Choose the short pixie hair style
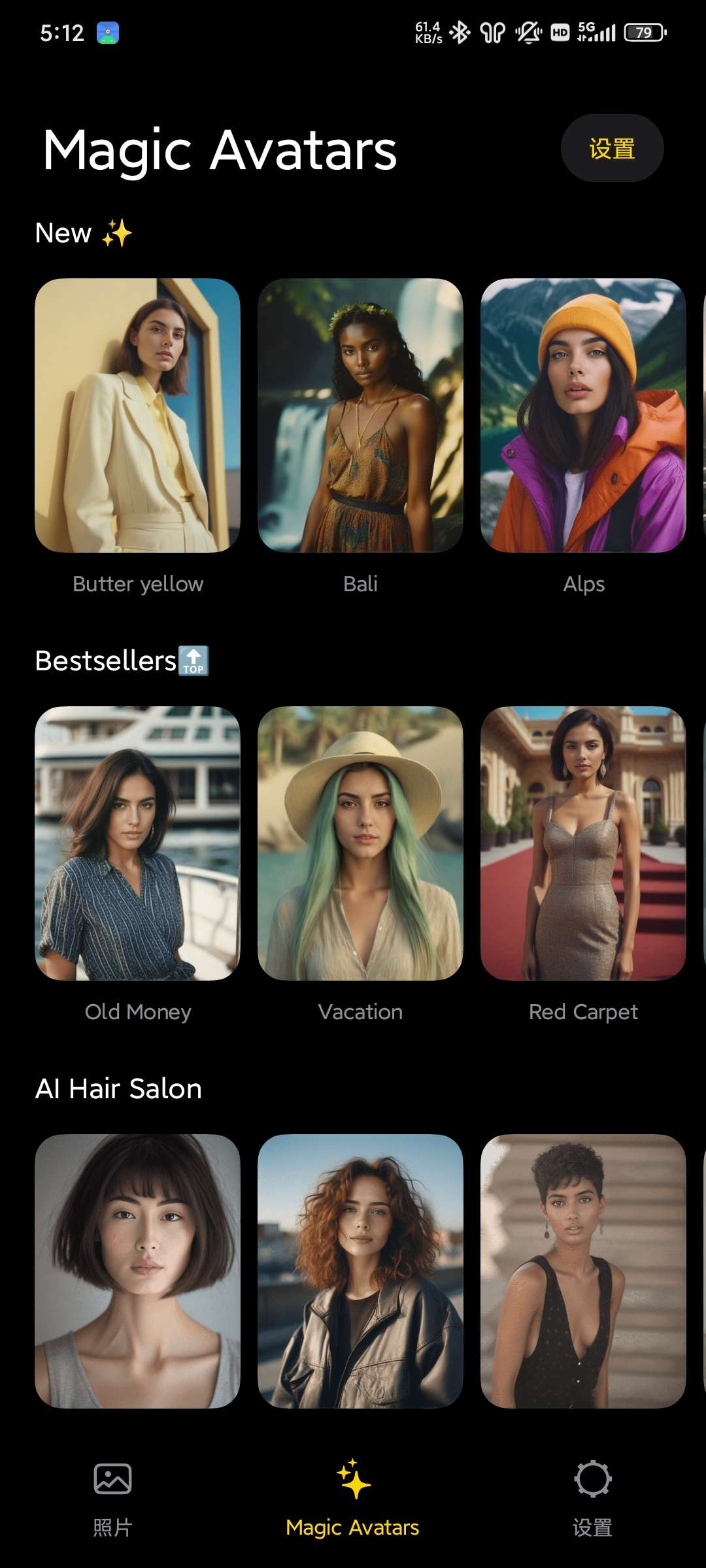706x1568 pixels. pos(583,1271)
